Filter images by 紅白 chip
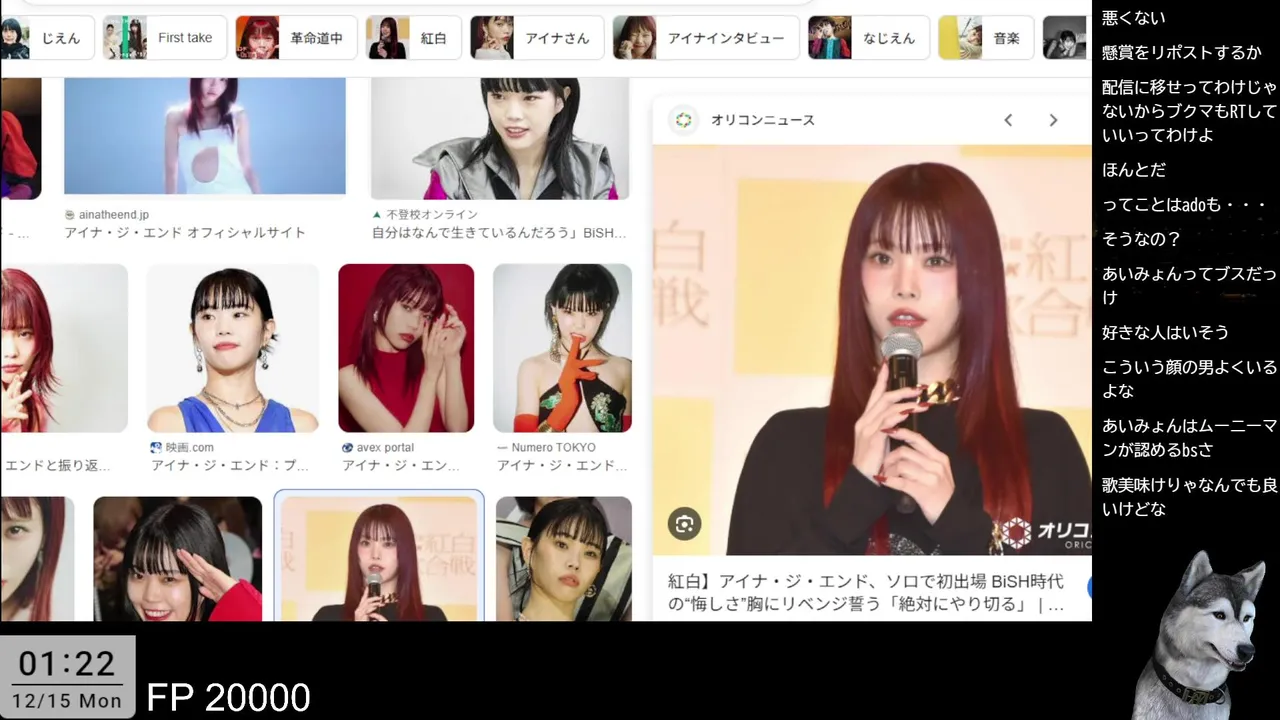The height and width of the screenshot is (720, 1280). pos(413,38)
